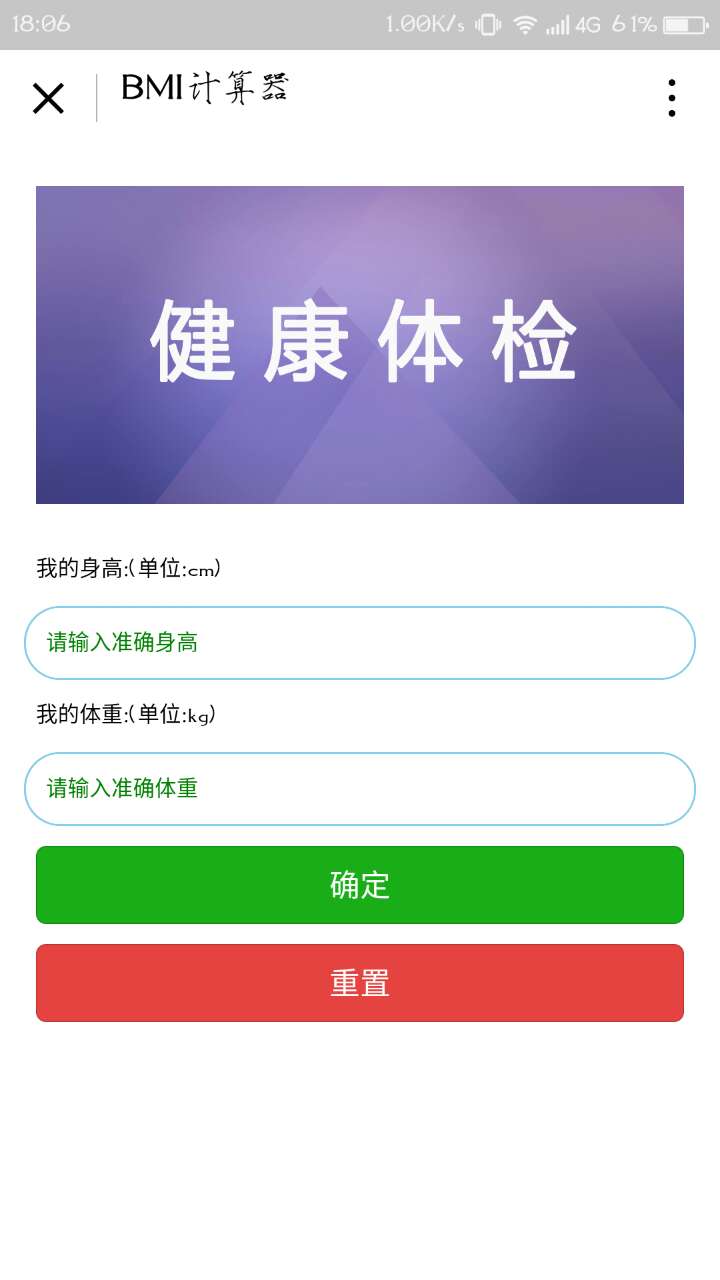This screenshot has width=720, height=1280.
Task: Tap the red 重置 reset button
Action: coord(360,983)
